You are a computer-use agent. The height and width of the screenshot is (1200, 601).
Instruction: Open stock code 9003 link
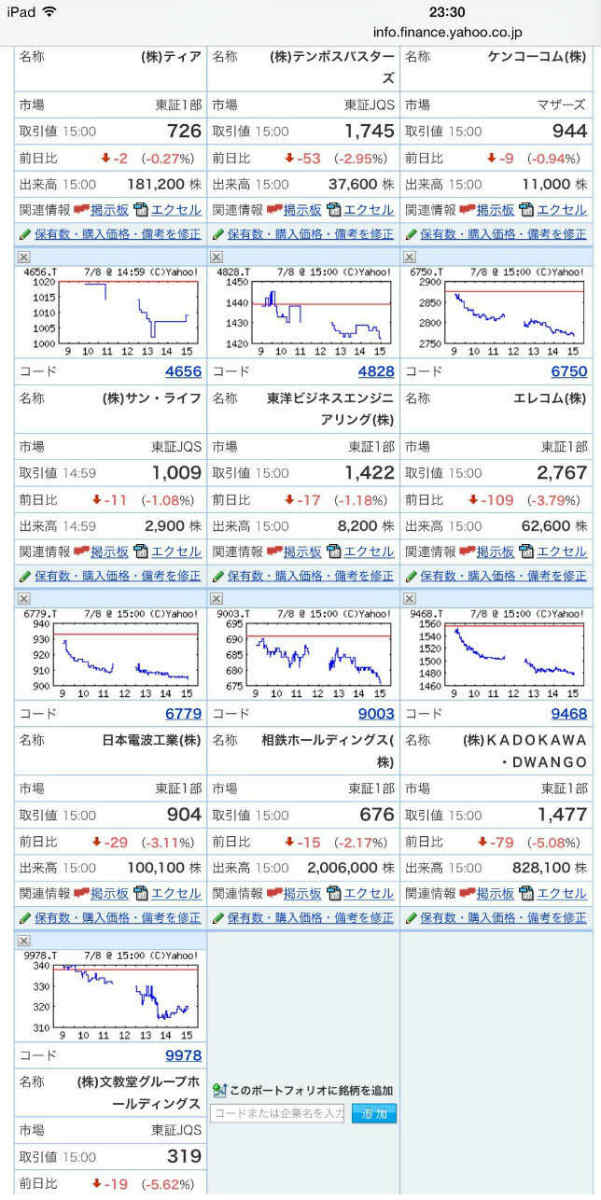coord(376,713)
